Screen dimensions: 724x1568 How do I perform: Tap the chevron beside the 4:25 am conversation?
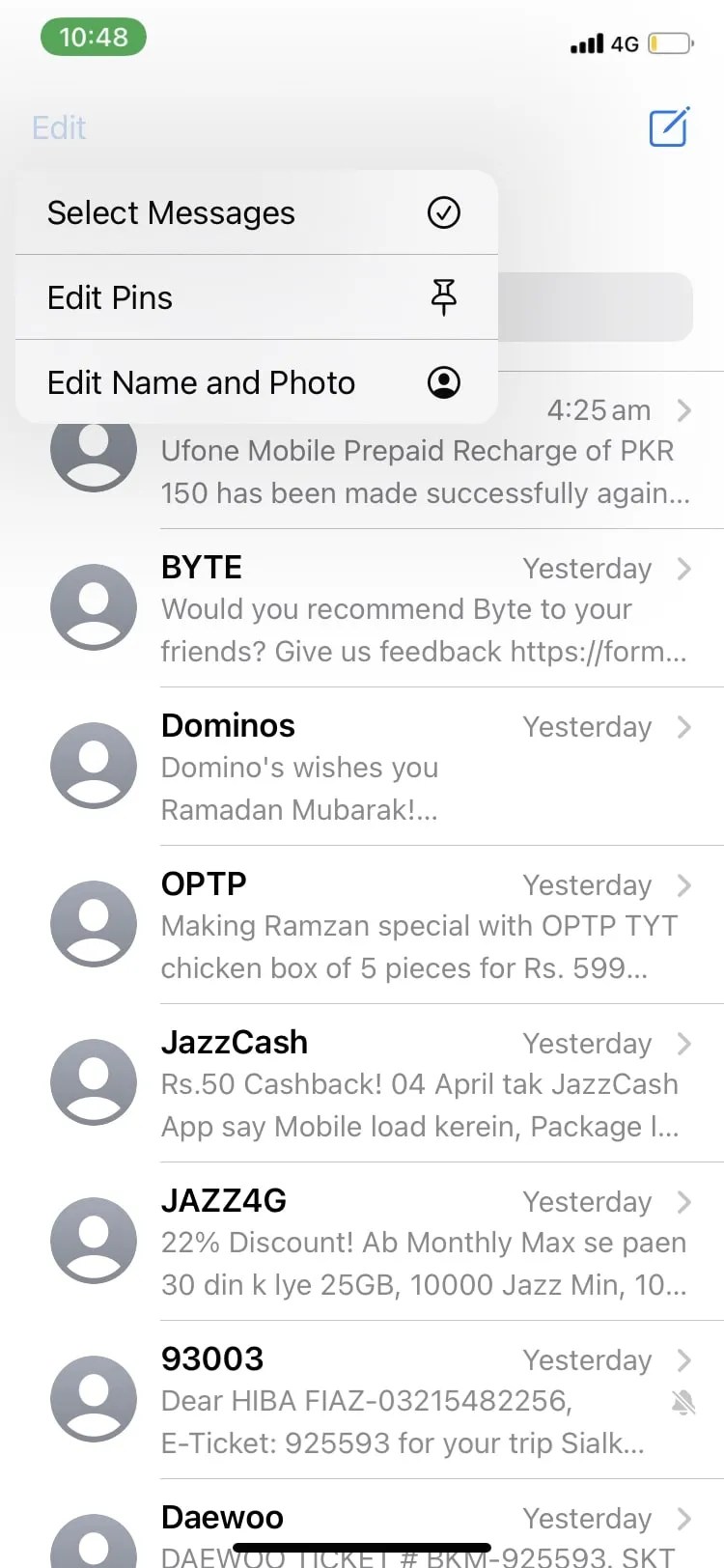685,410
